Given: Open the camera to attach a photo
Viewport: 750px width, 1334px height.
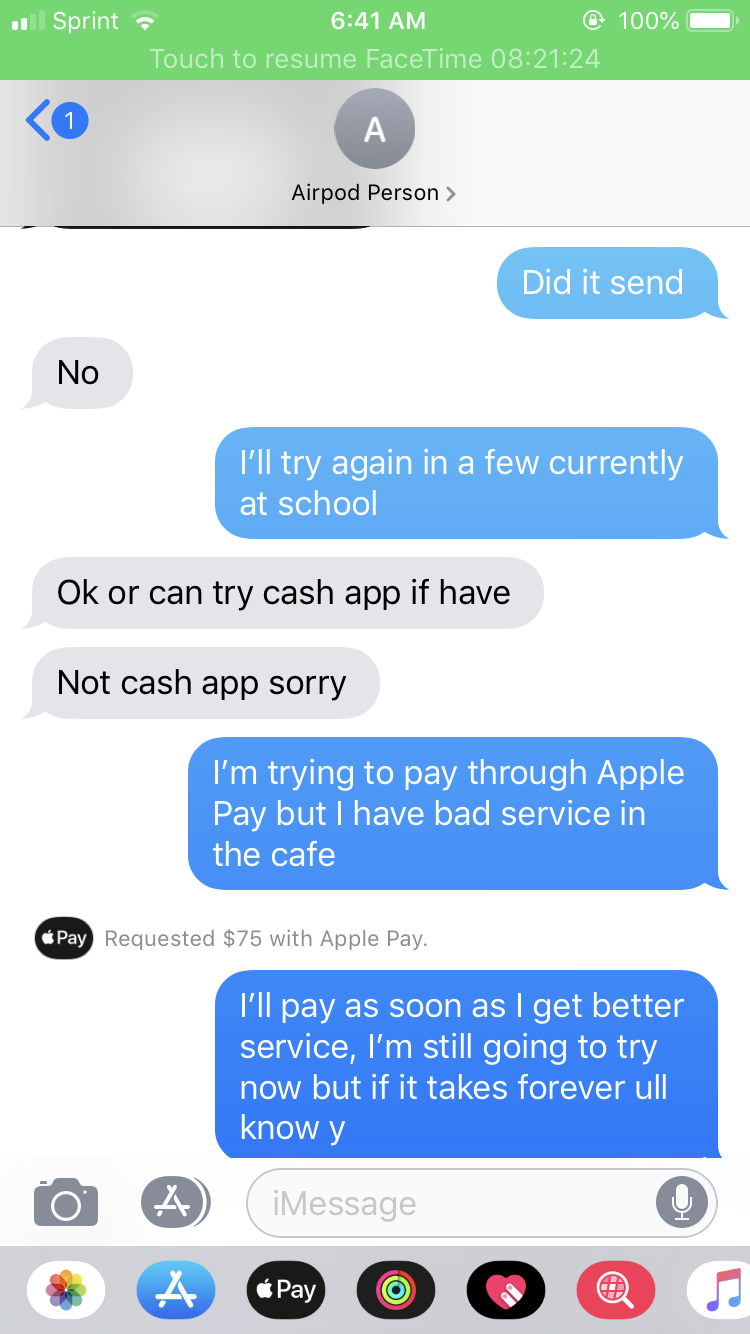Looking at the screenshot, I should [66, 1201].
